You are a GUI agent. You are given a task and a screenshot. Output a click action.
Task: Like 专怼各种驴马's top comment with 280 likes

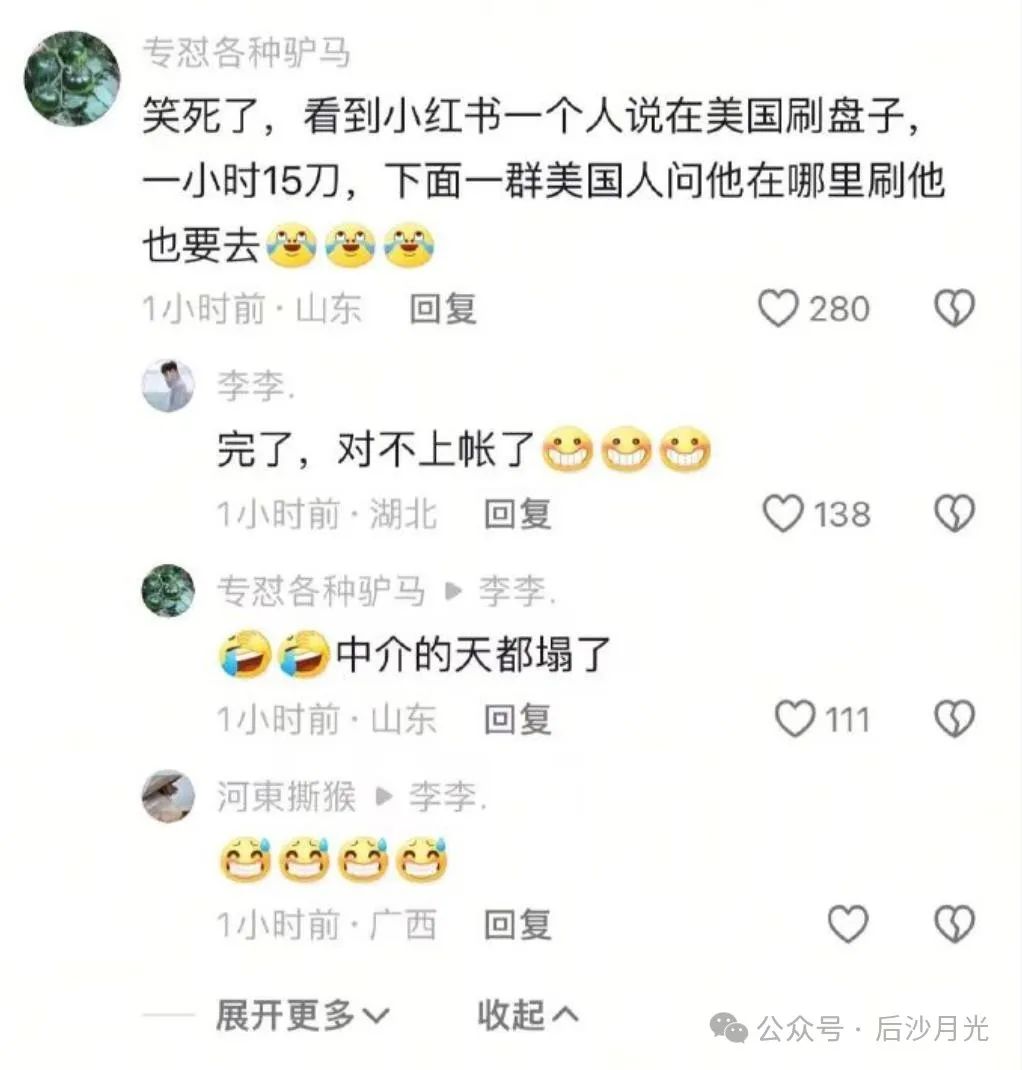(x=779, y=309)
